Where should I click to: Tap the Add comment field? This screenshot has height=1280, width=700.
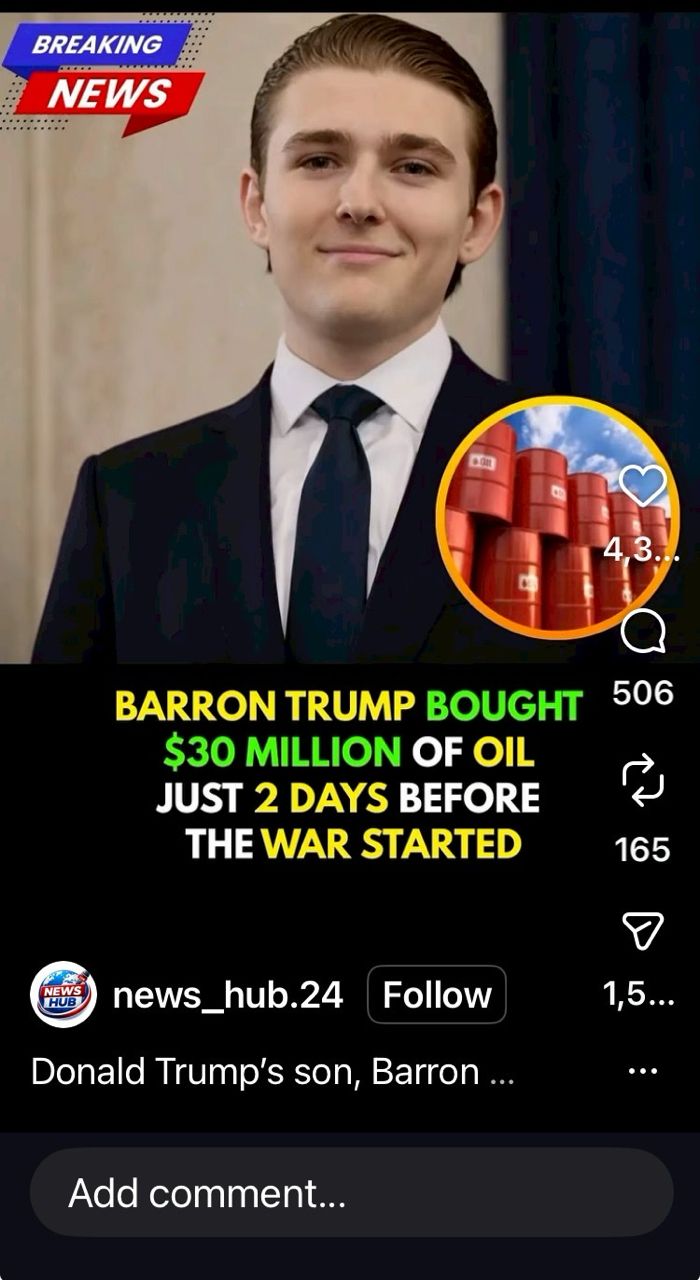[350, 1194]
